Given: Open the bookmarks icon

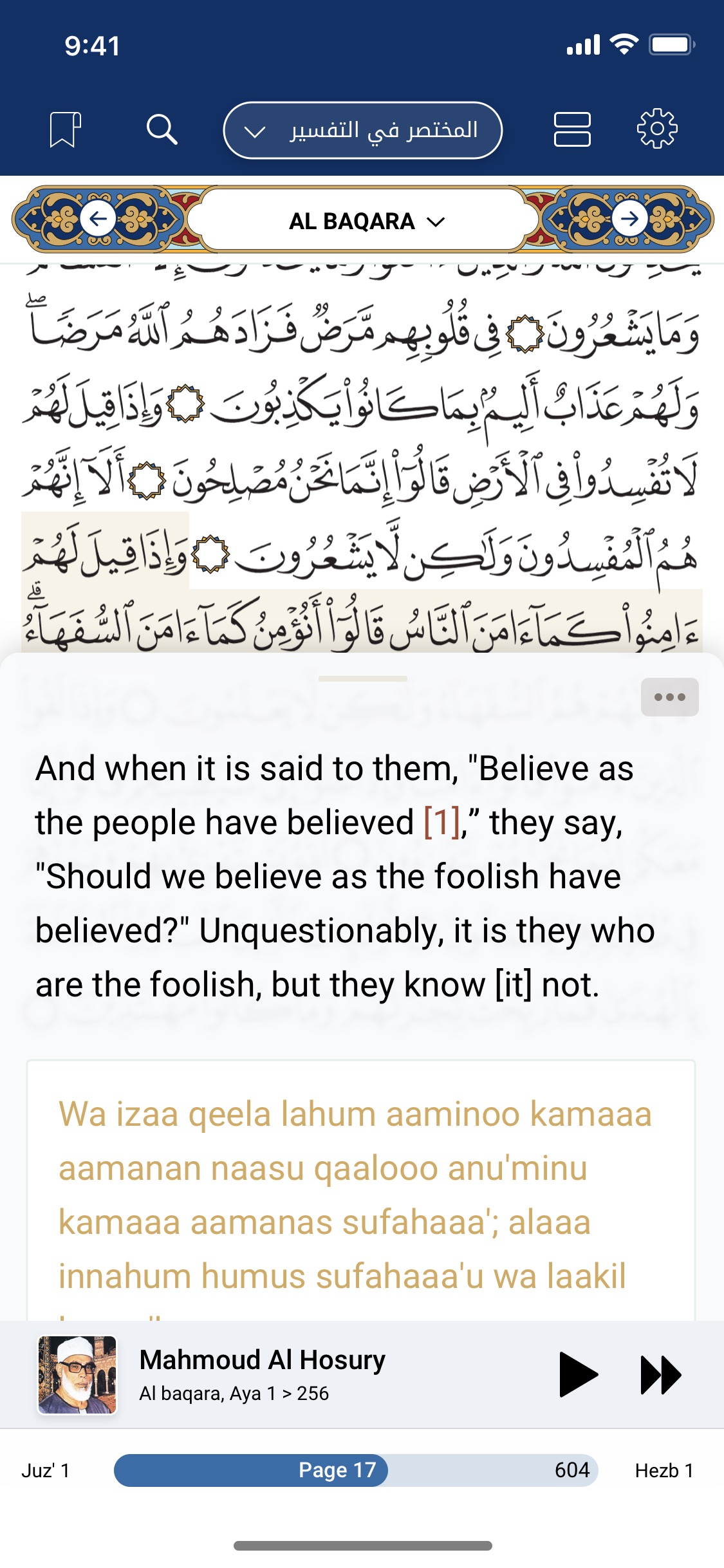Looking at the screenshot, I should (x=65, y=129).
